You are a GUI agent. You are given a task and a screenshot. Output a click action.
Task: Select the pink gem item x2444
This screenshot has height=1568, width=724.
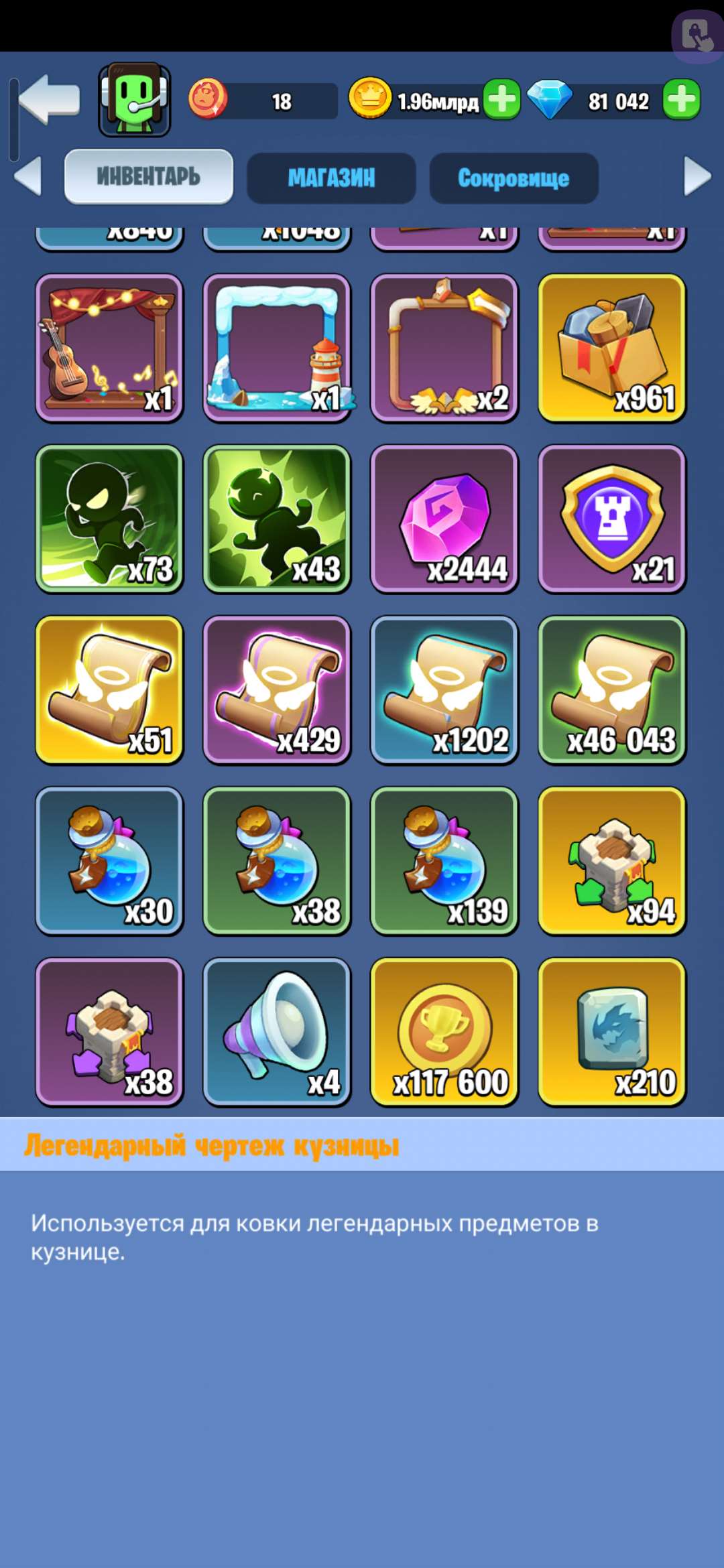pos(444,519)
